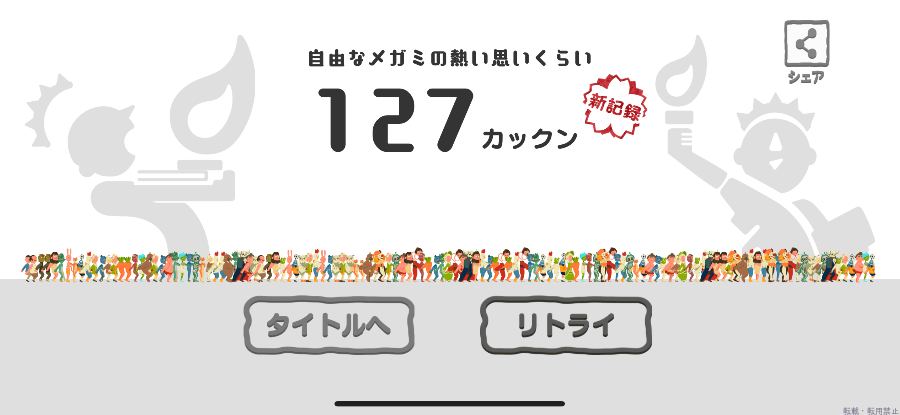The height and width of the screenshot is (415, 900).
Task: Retry the game with リトライ button
Action: (566, 326)
